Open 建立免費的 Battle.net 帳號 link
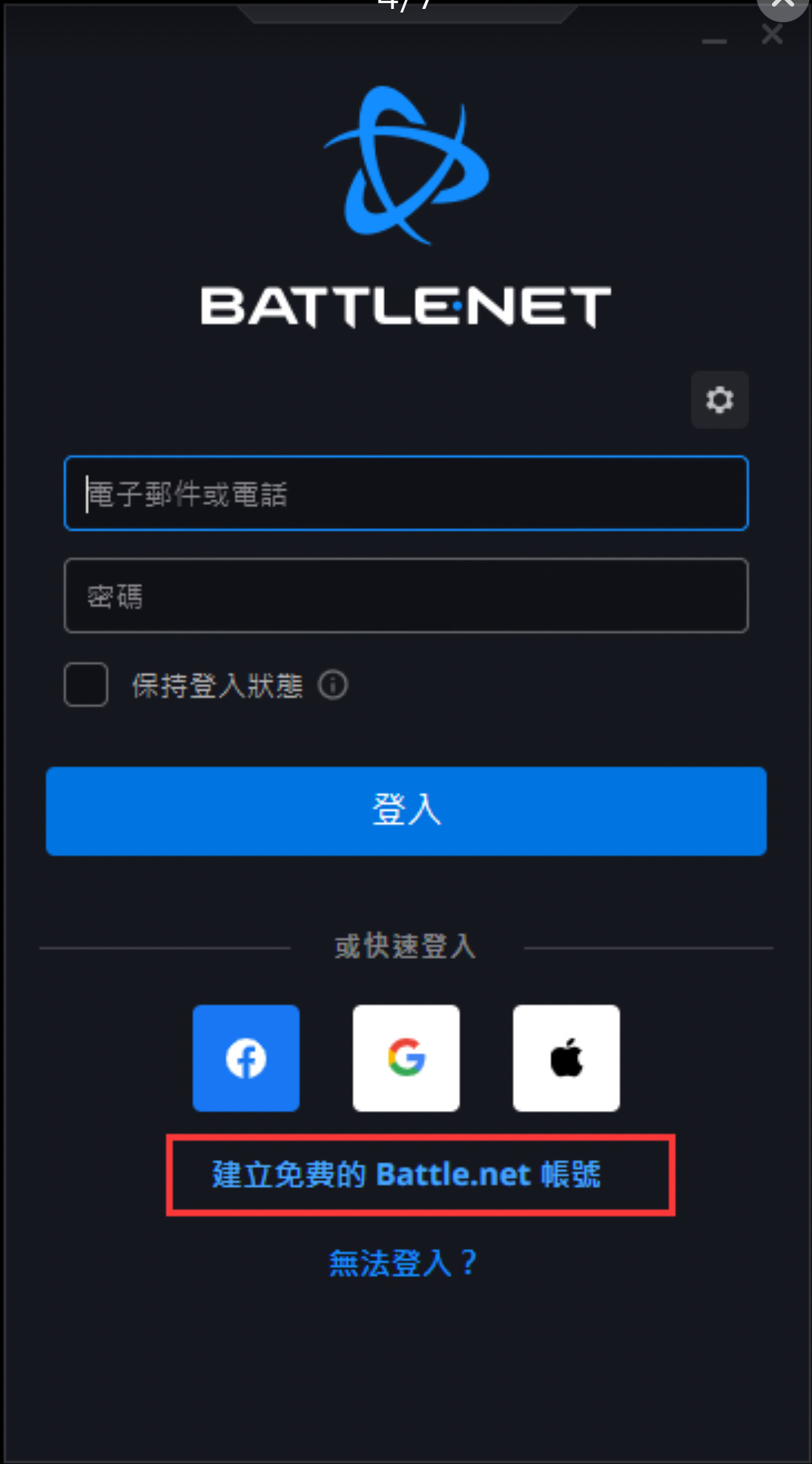The image size is (812, 1464). coord(405,1176)
